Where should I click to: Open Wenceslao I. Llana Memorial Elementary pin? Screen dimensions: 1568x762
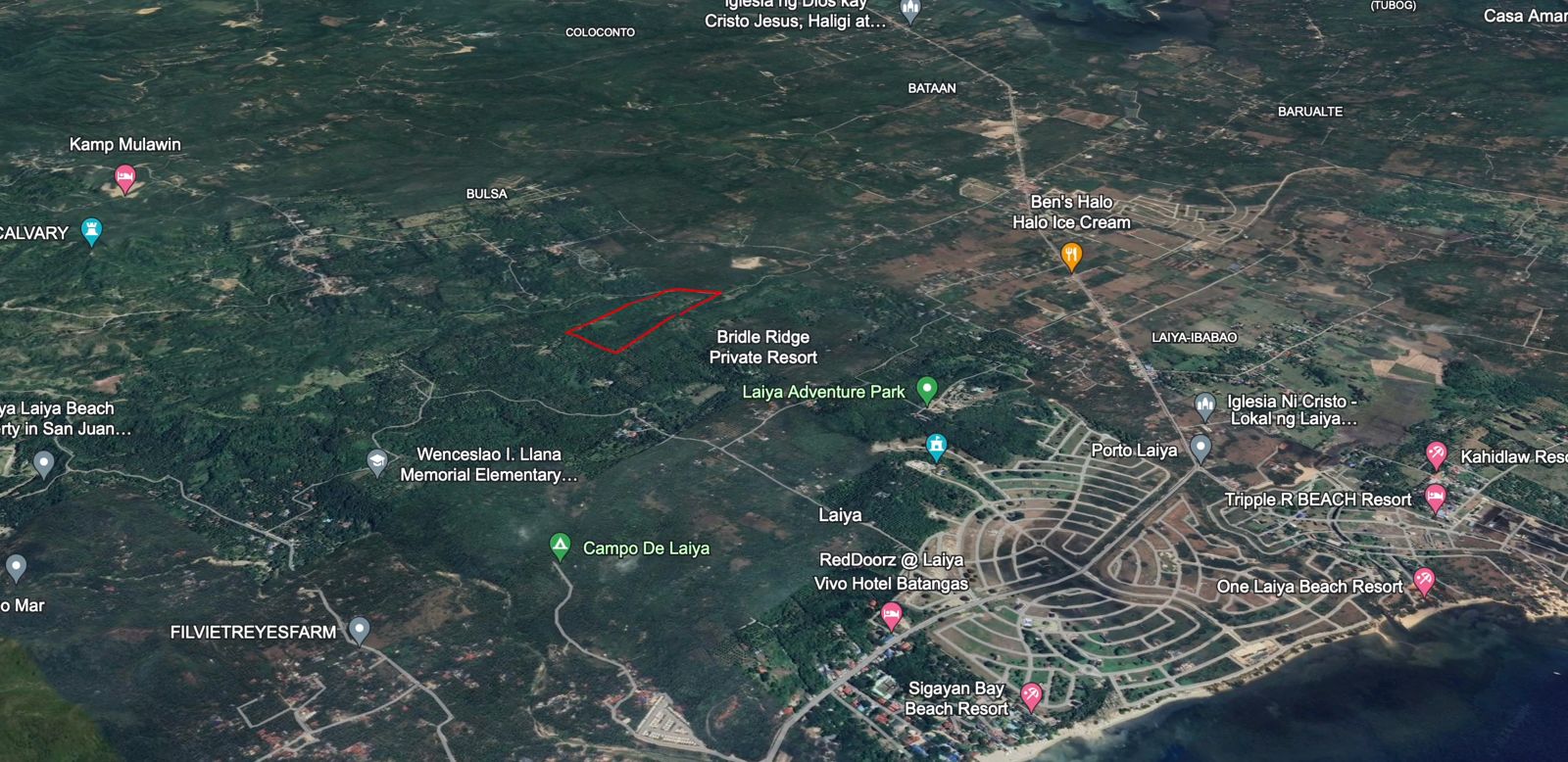click(x=377, y=461)
